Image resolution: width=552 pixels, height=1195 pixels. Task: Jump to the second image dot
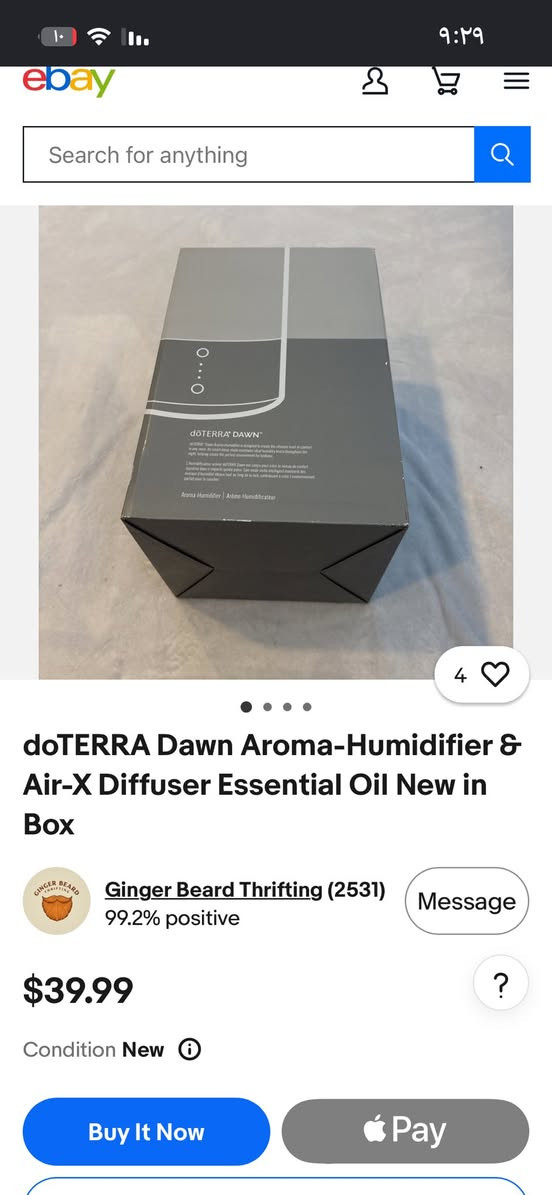(268, 707)
